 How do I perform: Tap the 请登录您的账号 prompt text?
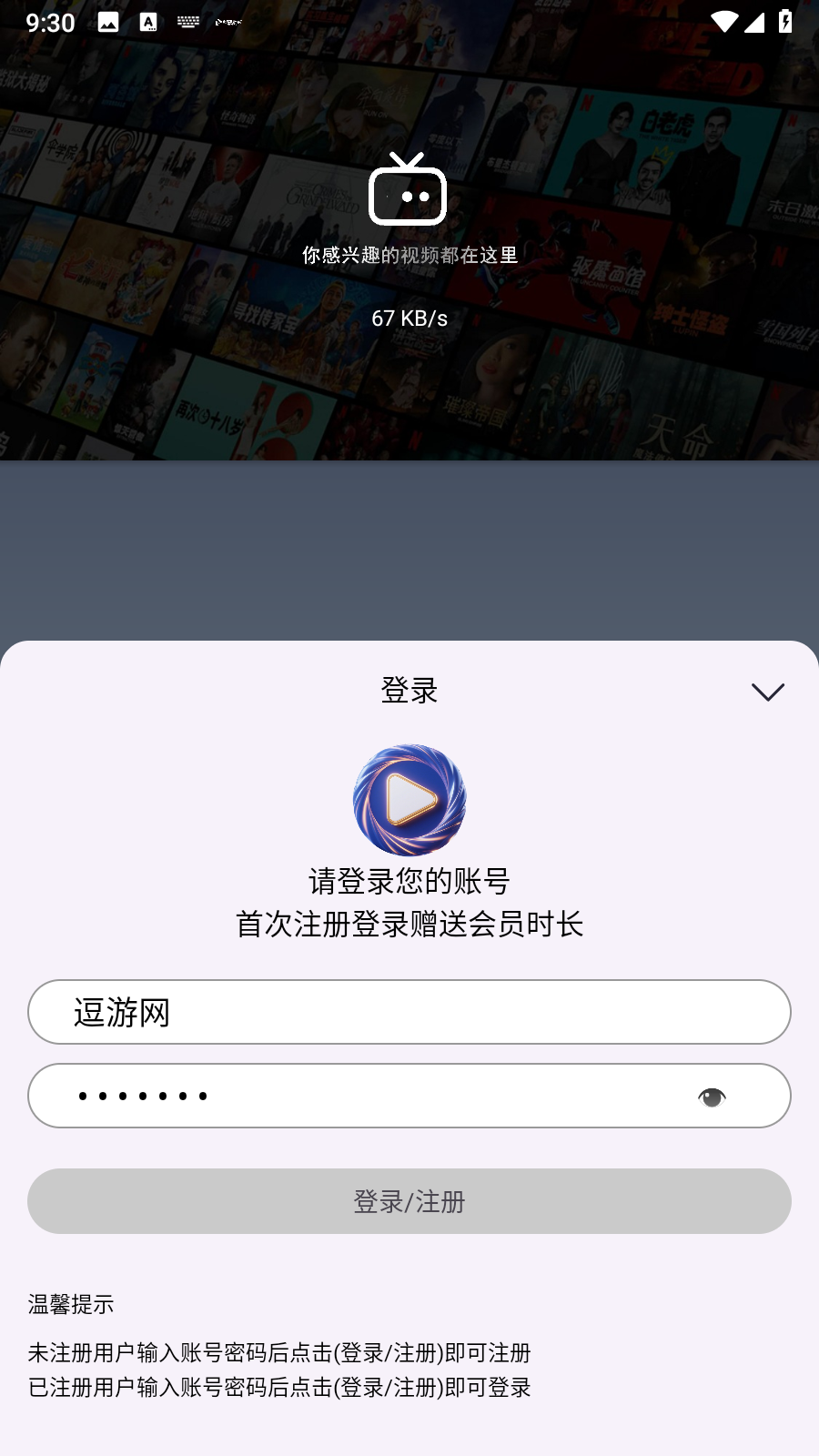click(409, 881)
